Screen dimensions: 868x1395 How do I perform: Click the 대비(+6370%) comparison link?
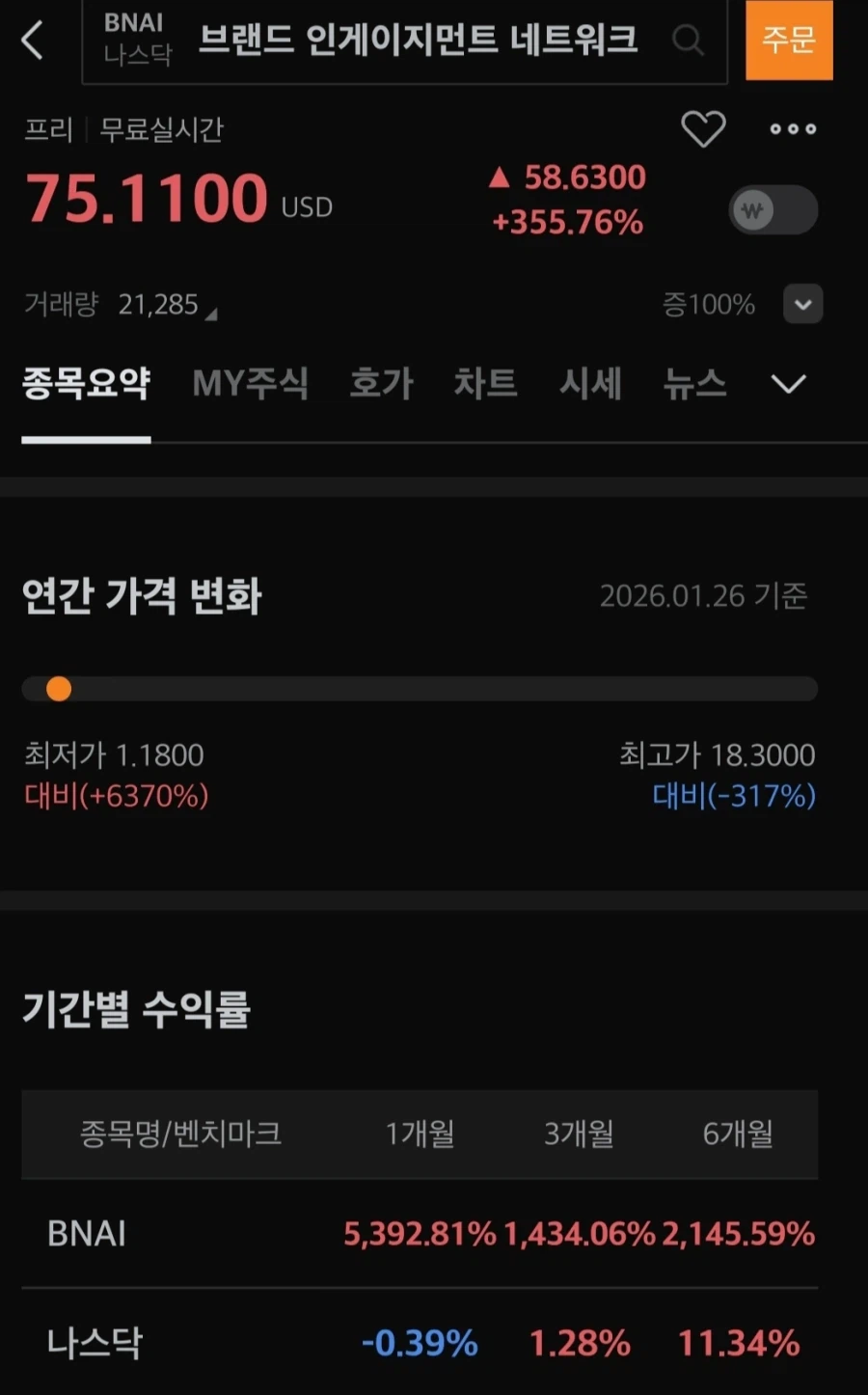116,797
